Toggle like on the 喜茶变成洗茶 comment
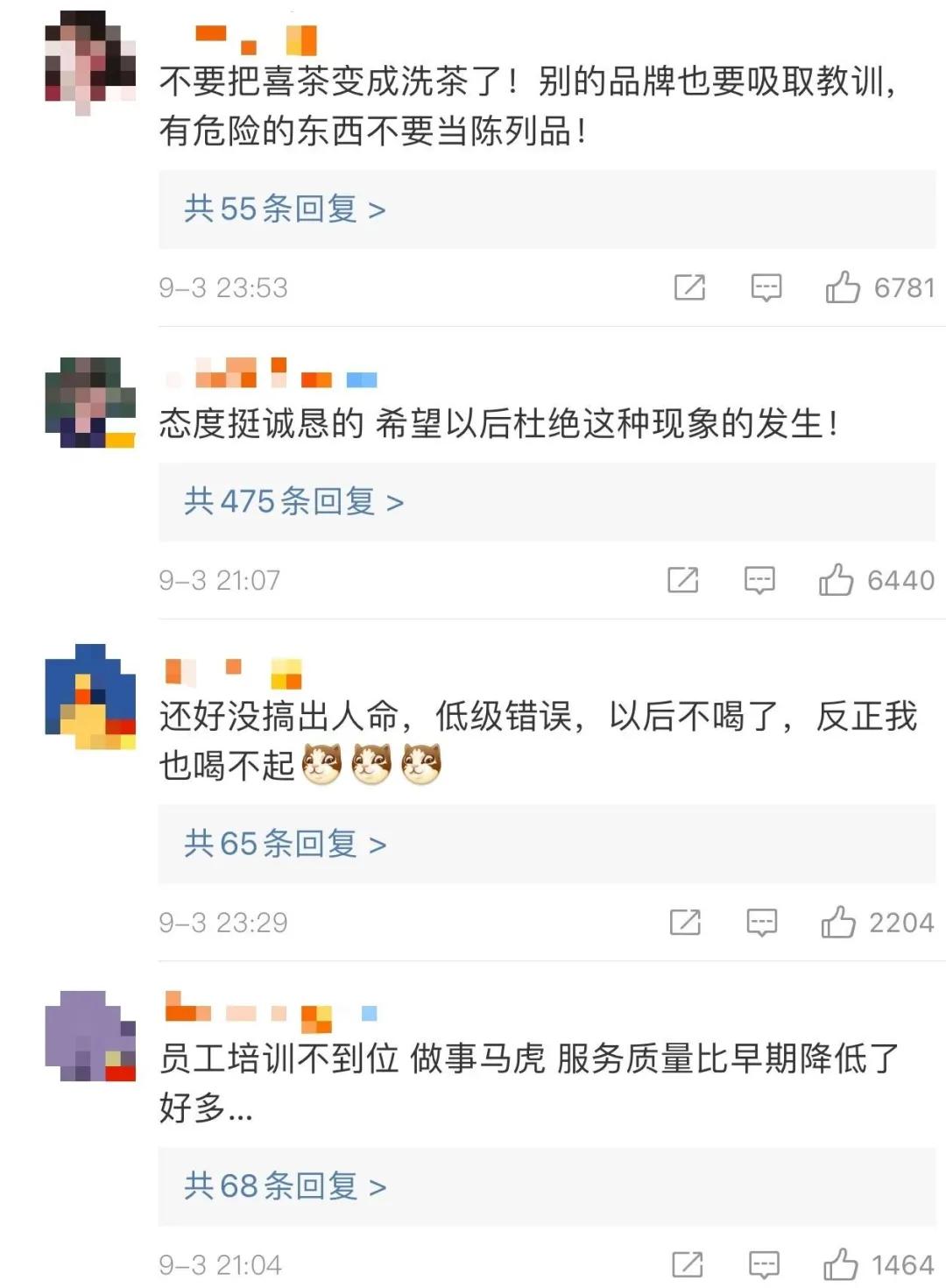 pos(844,287)
